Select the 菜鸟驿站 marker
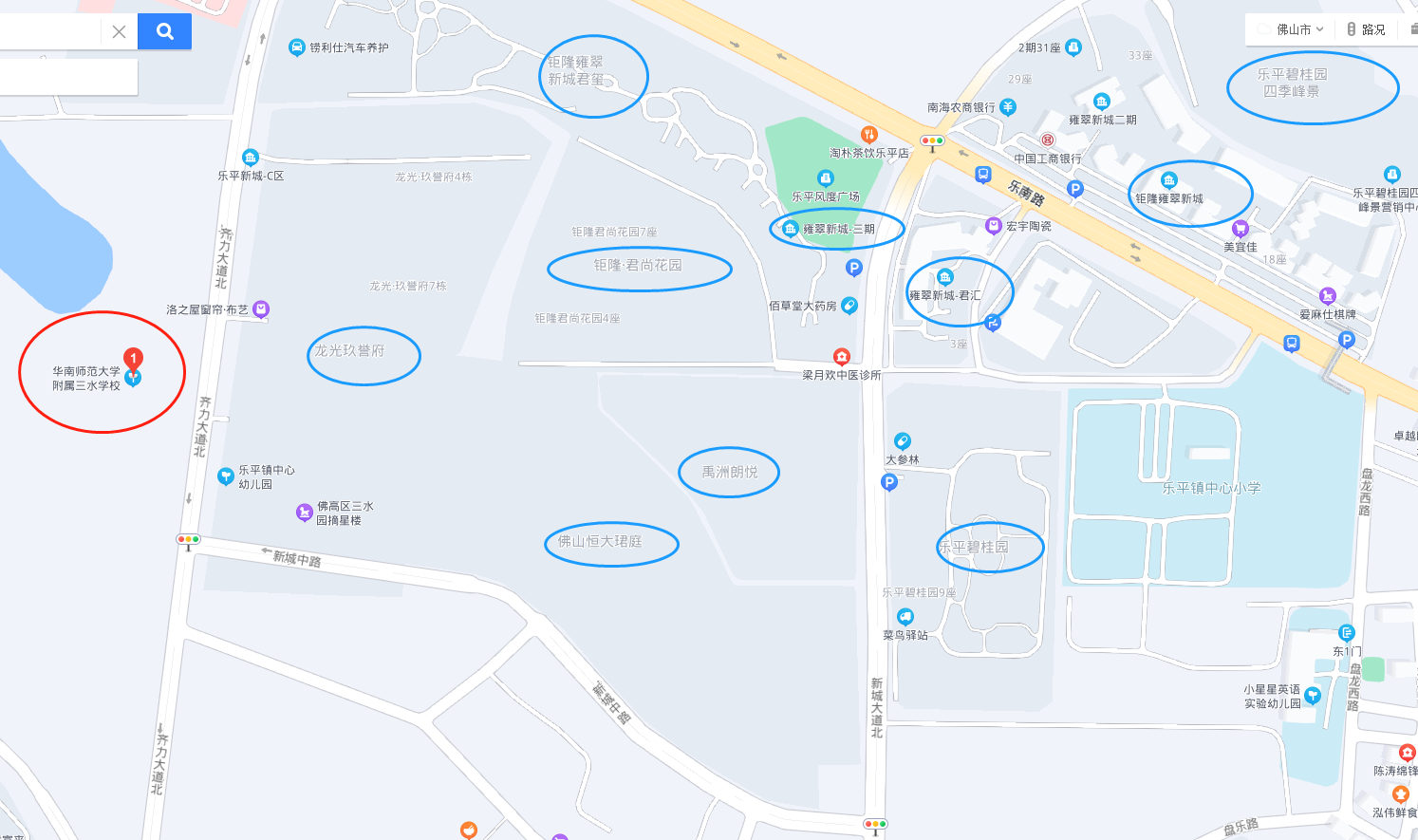 905,617
